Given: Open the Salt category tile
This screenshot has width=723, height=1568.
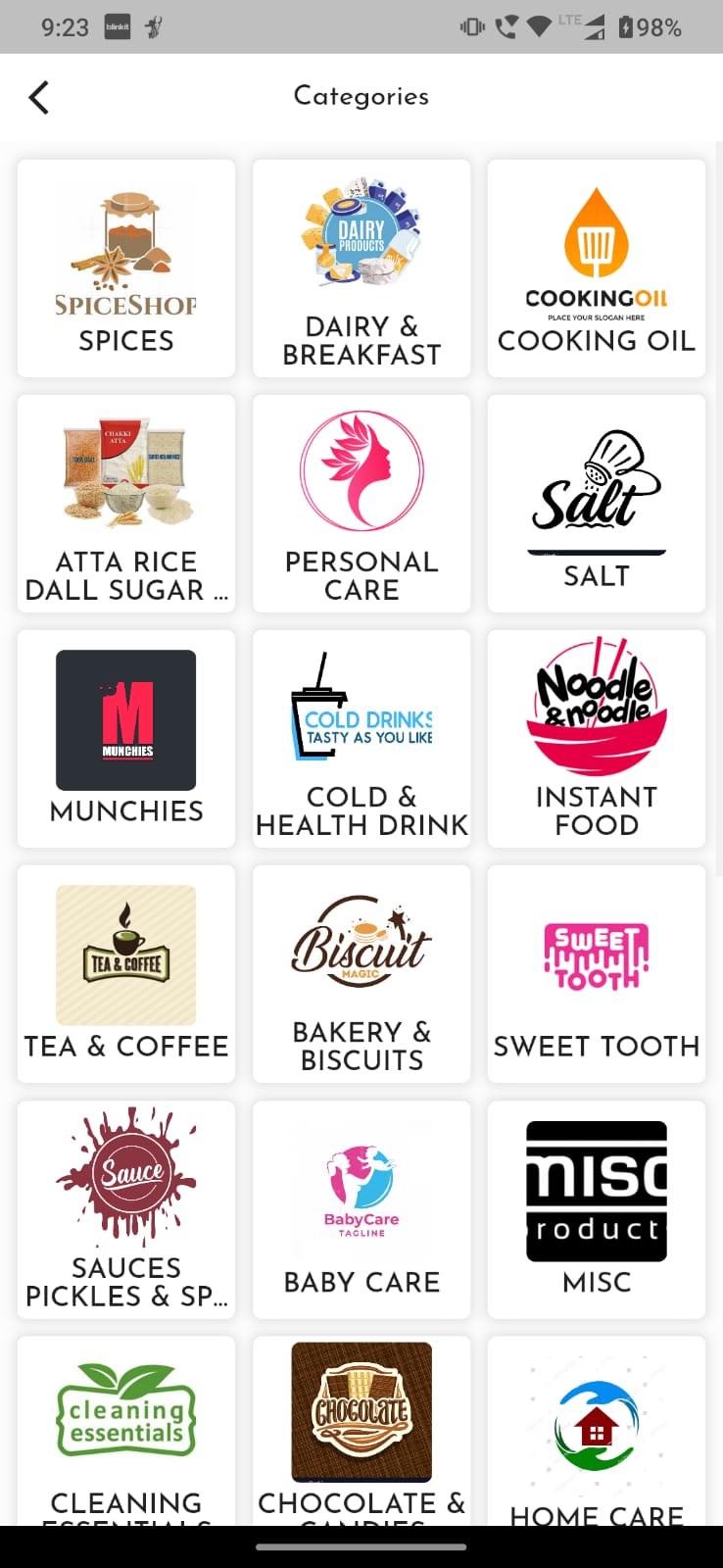Looking at the screenshot, I should [x=597, y=504].
